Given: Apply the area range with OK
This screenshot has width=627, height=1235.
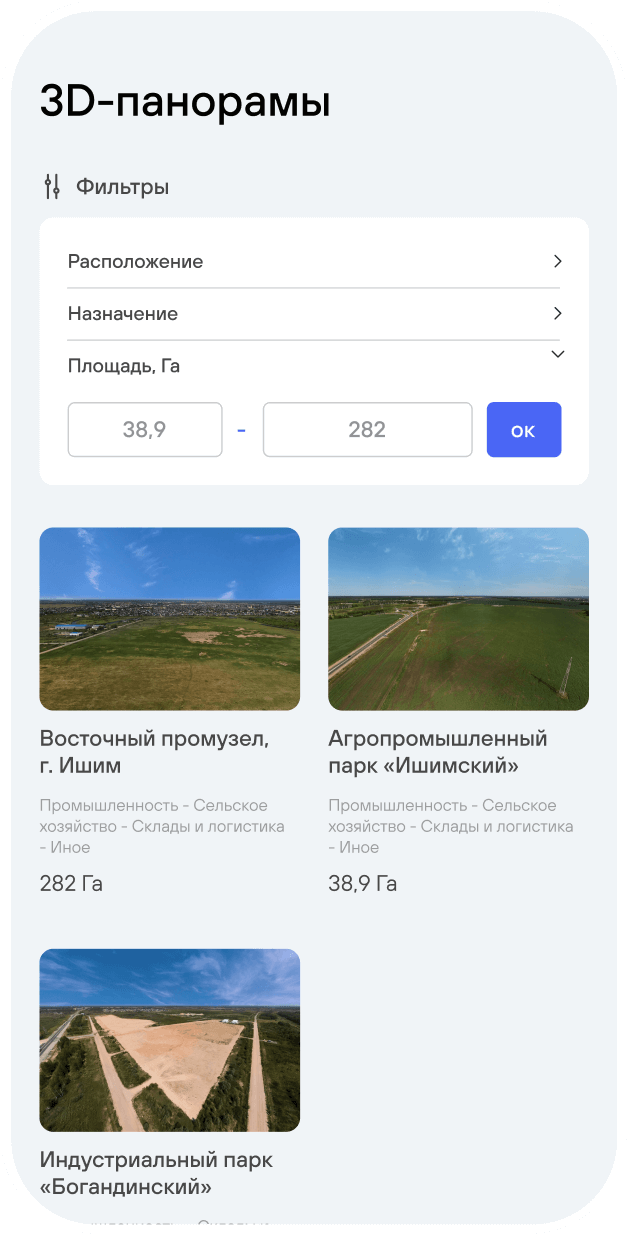Looking at the screenshot, I should pyautogui.click(x=524, y=430).
